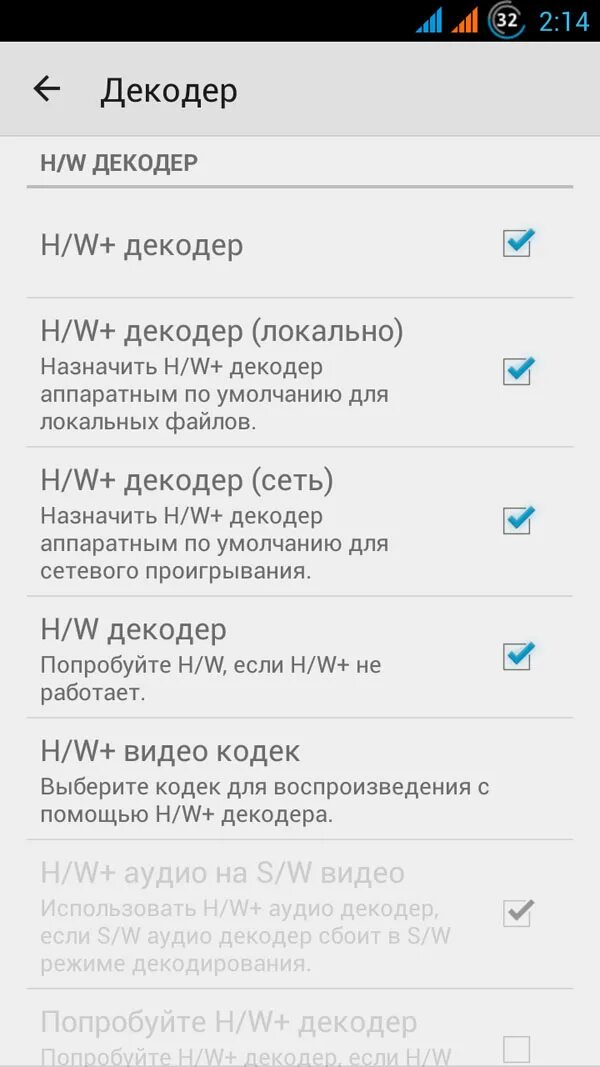Open H/W+ видео кодек settings

300,778
